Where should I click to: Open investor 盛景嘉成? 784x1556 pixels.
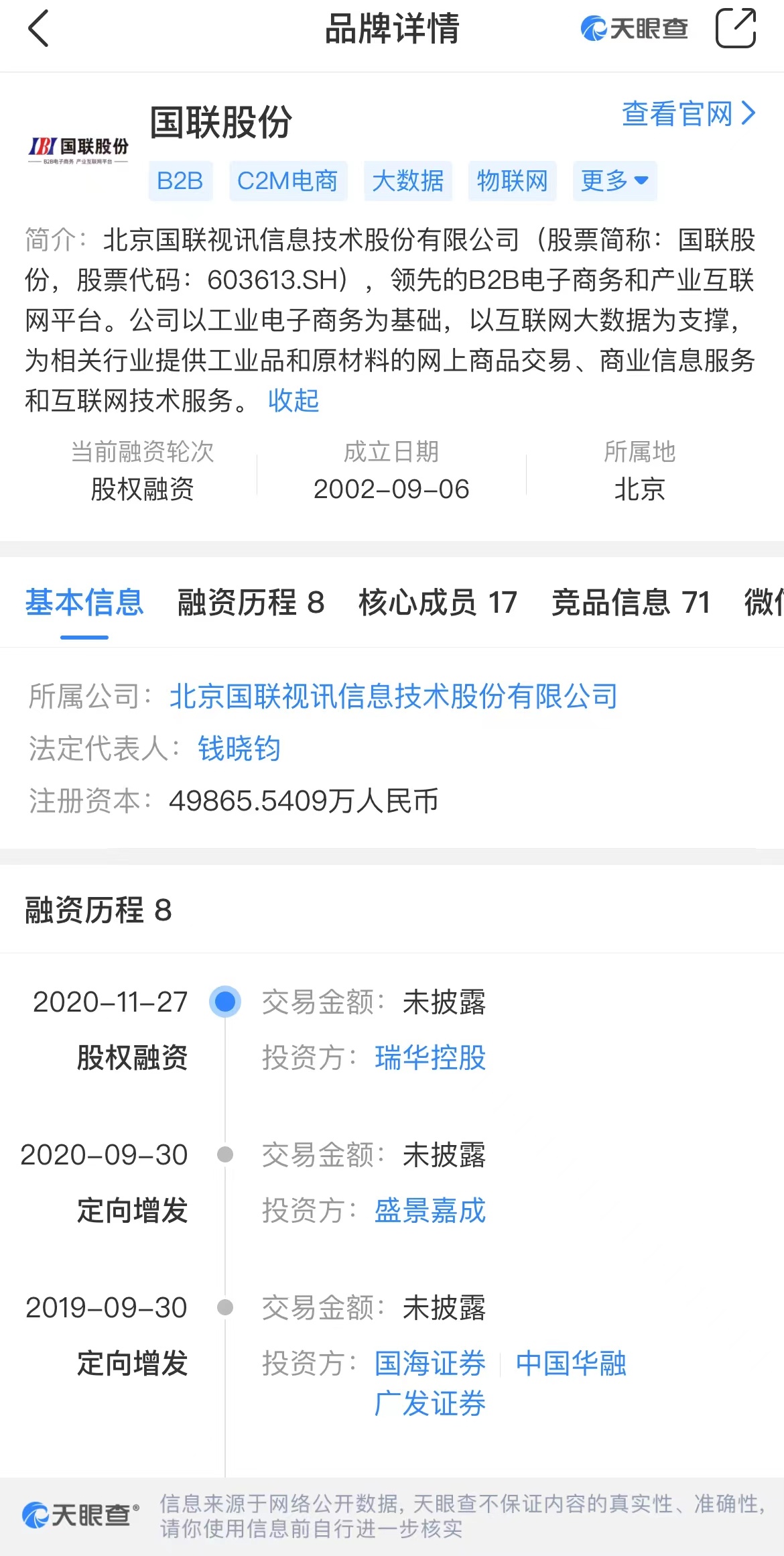(x=430, y=1211)
